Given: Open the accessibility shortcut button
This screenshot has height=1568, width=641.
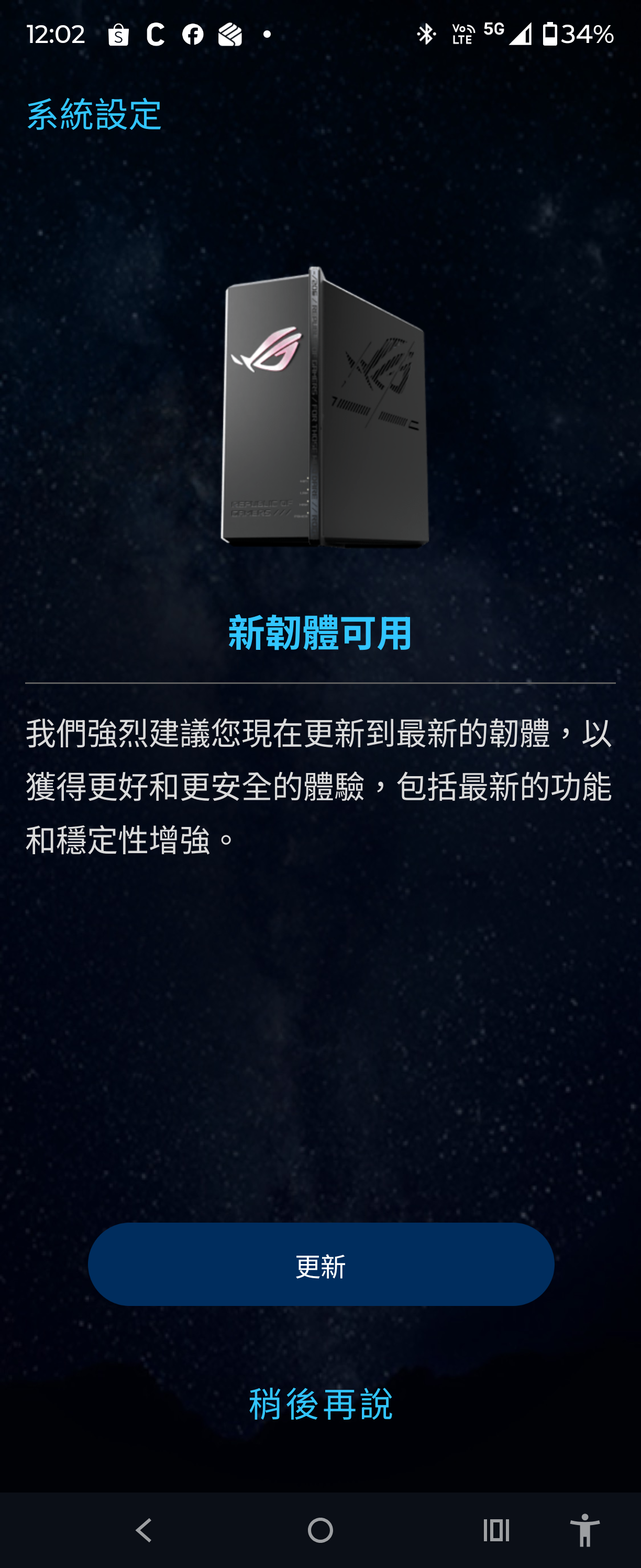Looking at the screenshot, I should (584, 1530).
